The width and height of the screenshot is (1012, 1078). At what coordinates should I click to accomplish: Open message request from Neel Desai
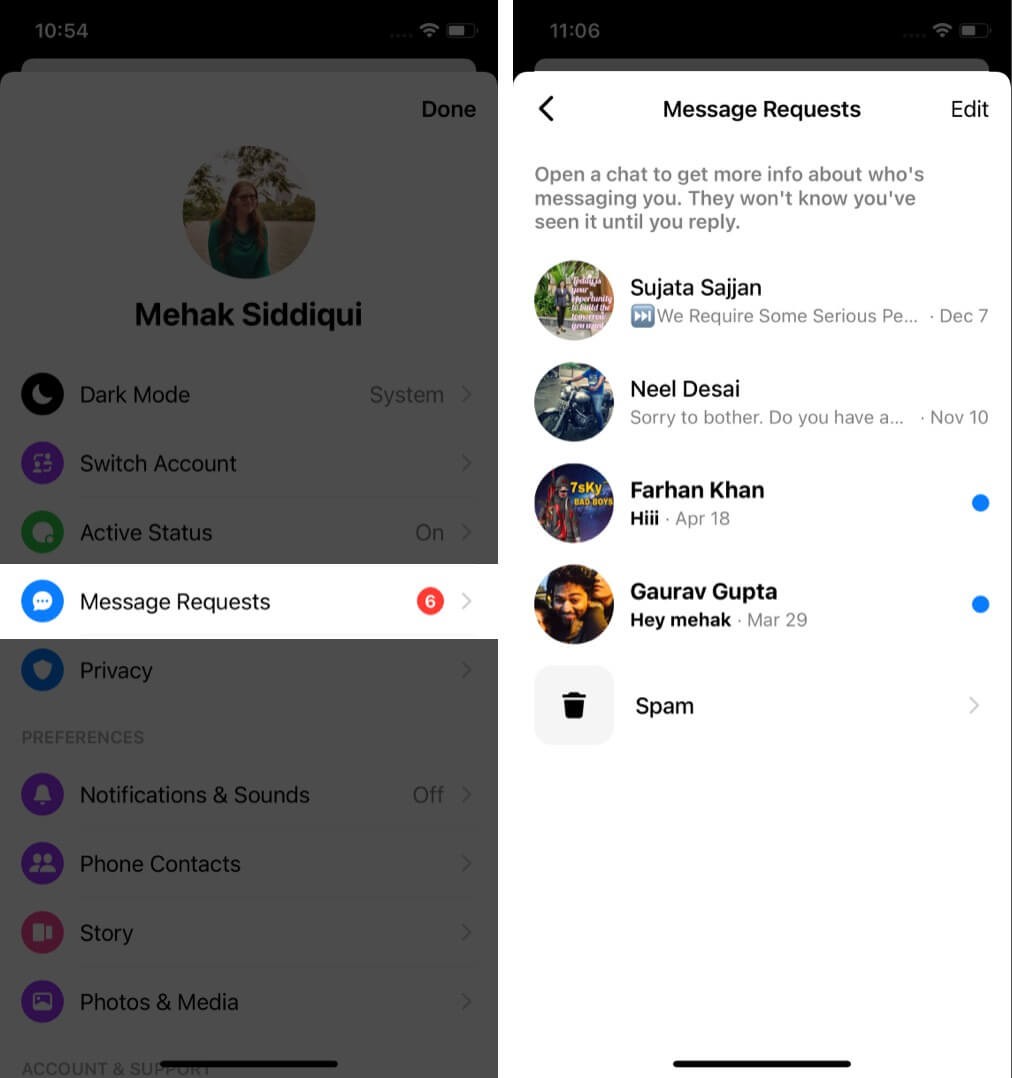(x=760, y=402)
